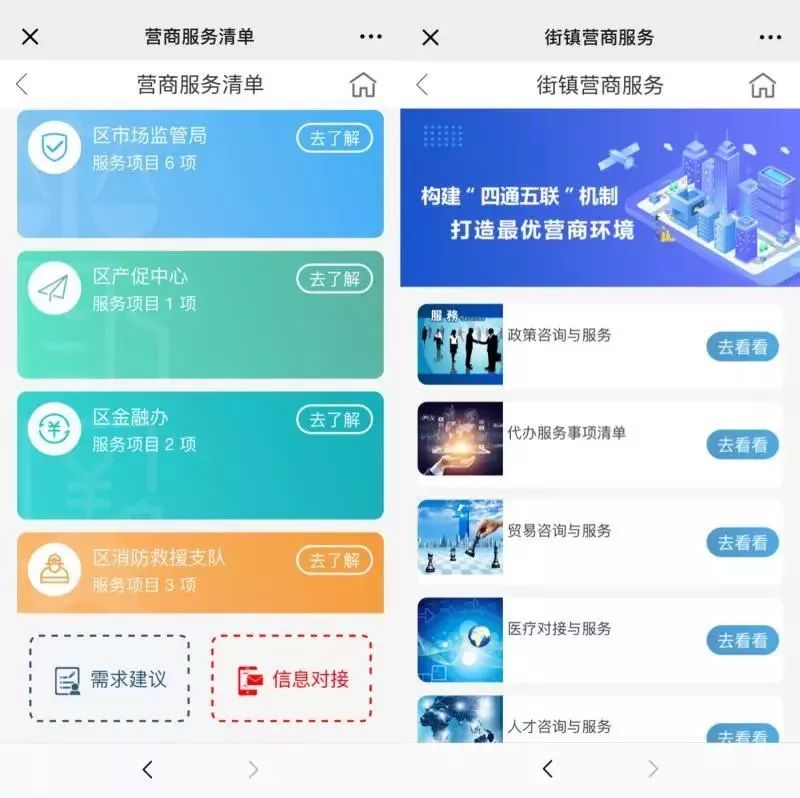Open 信息对接
800x798 pixels.
tap(291, 680)
